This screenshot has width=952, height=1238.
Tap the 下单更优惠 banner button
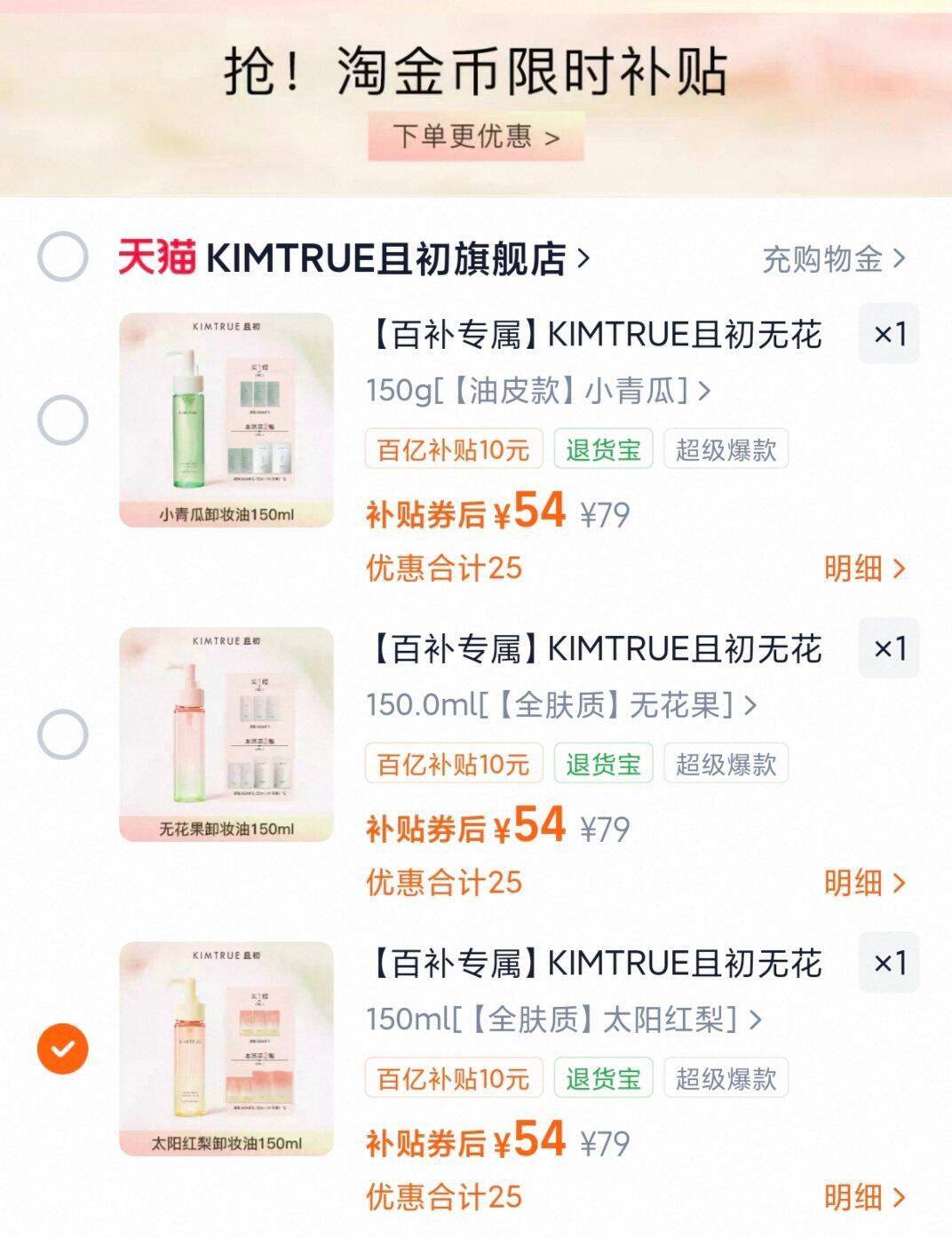coord(476,137)
